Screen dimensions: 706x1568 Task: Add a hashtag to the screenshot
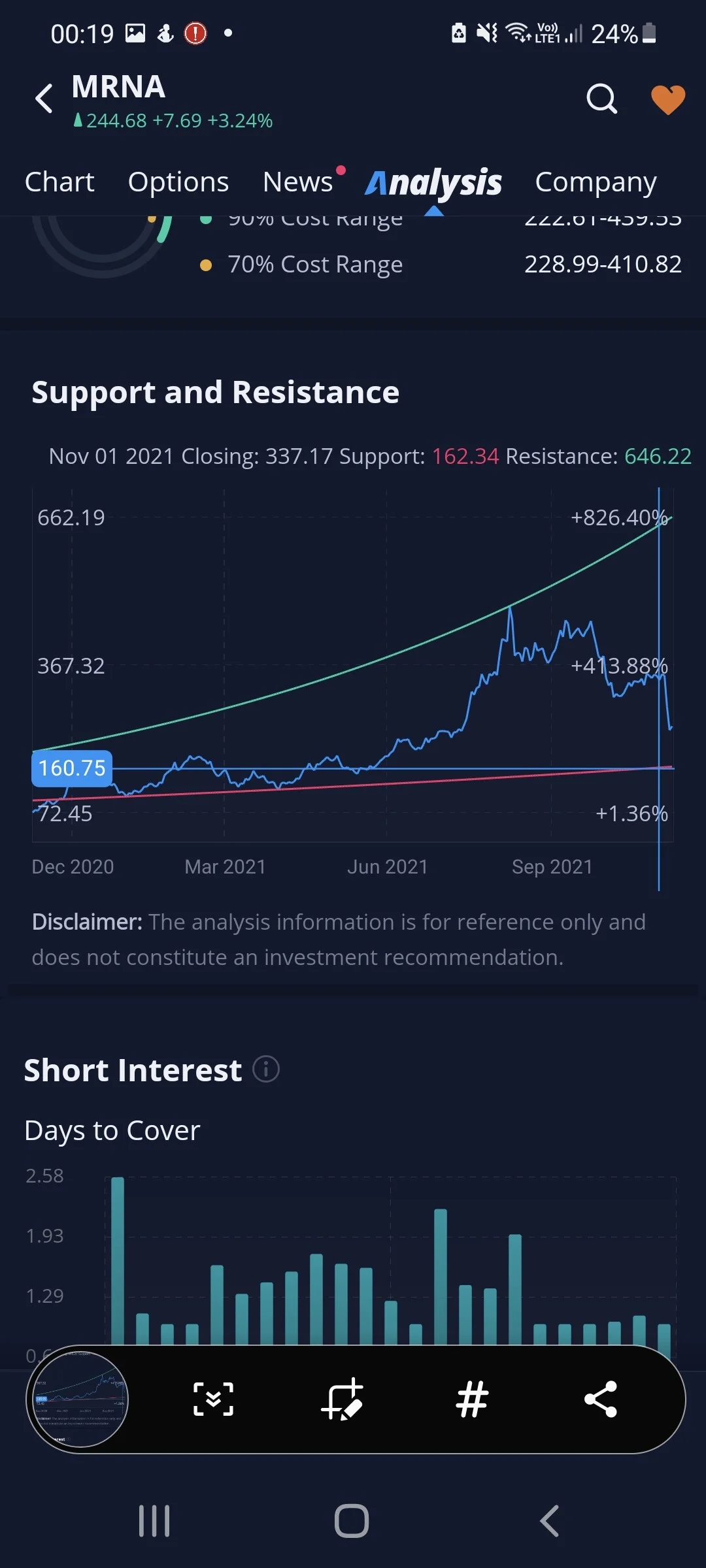[472, 1399]
